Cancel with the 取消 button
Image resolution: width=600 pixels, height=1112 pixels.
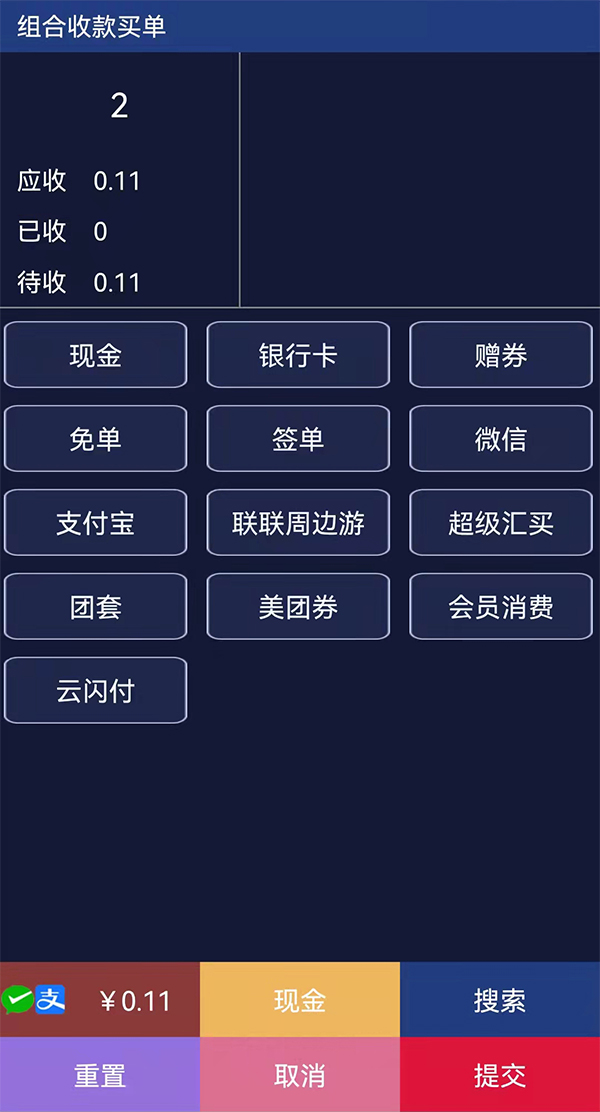(x=300, y=1075)
